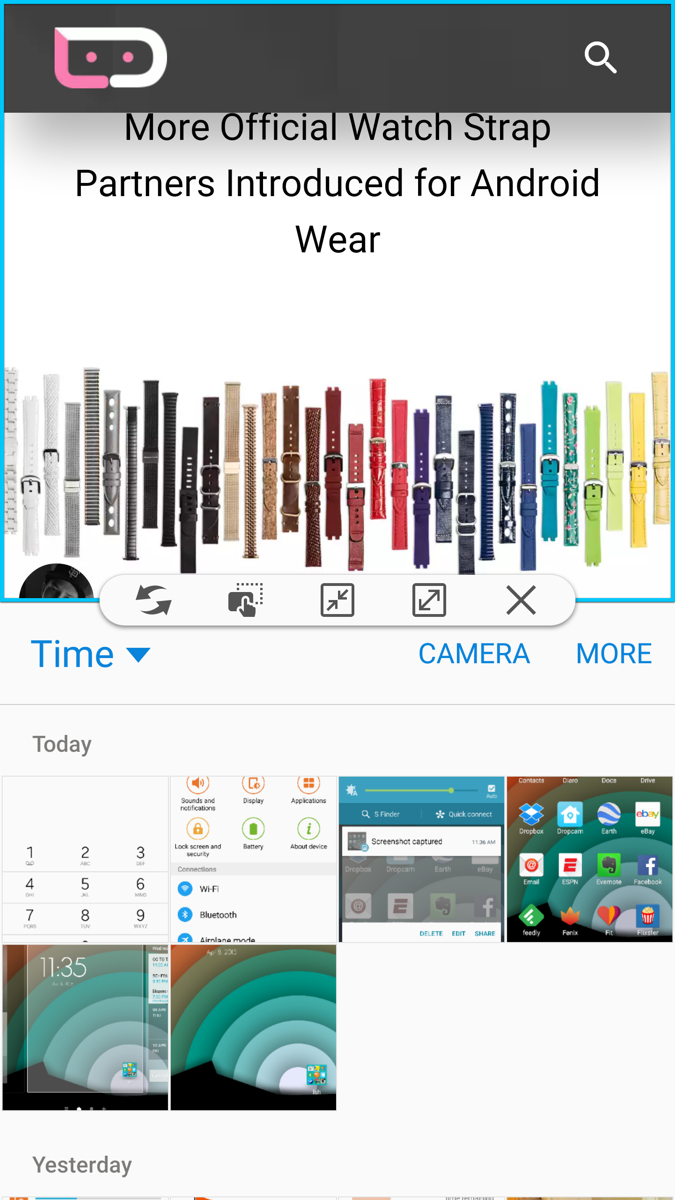The image size is (675, 1200).
Task: Swap the split-screen window positions
Action: pos(153,600)
